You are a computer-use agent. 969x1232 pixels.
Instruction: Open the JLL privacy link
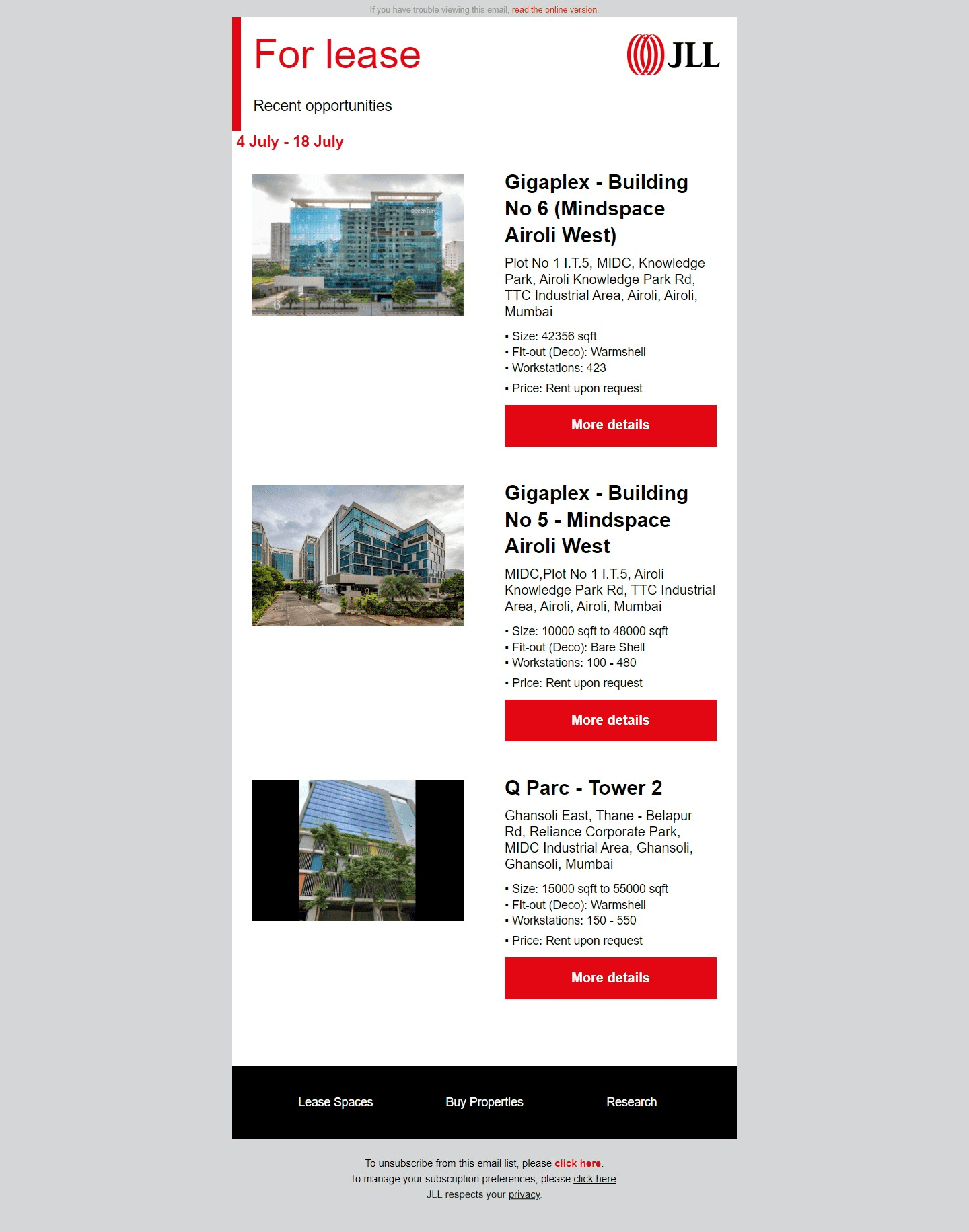click(524, 1194)
